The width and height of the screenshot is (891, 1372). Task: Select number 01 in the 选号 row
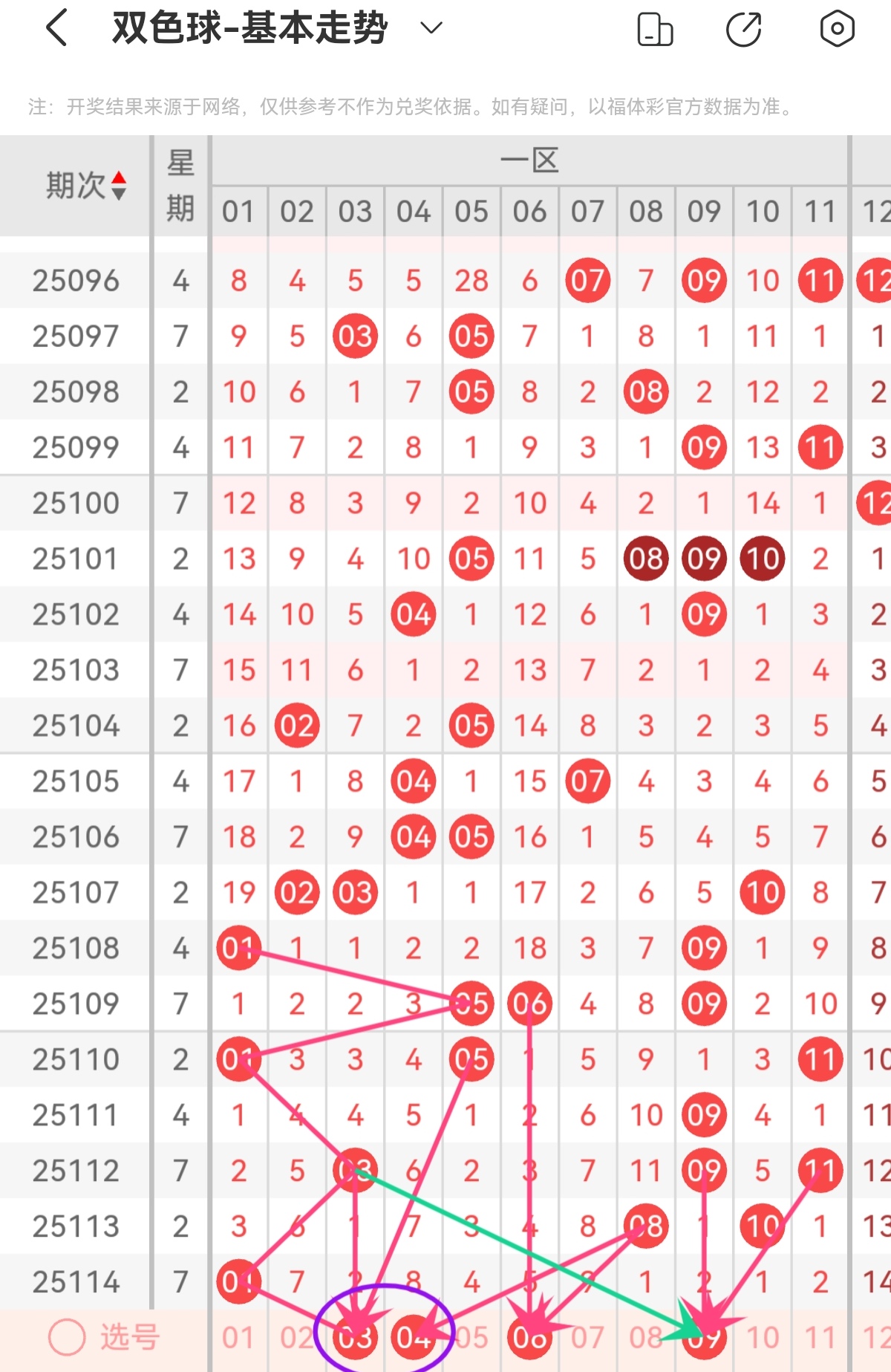tap(238, 1338)
